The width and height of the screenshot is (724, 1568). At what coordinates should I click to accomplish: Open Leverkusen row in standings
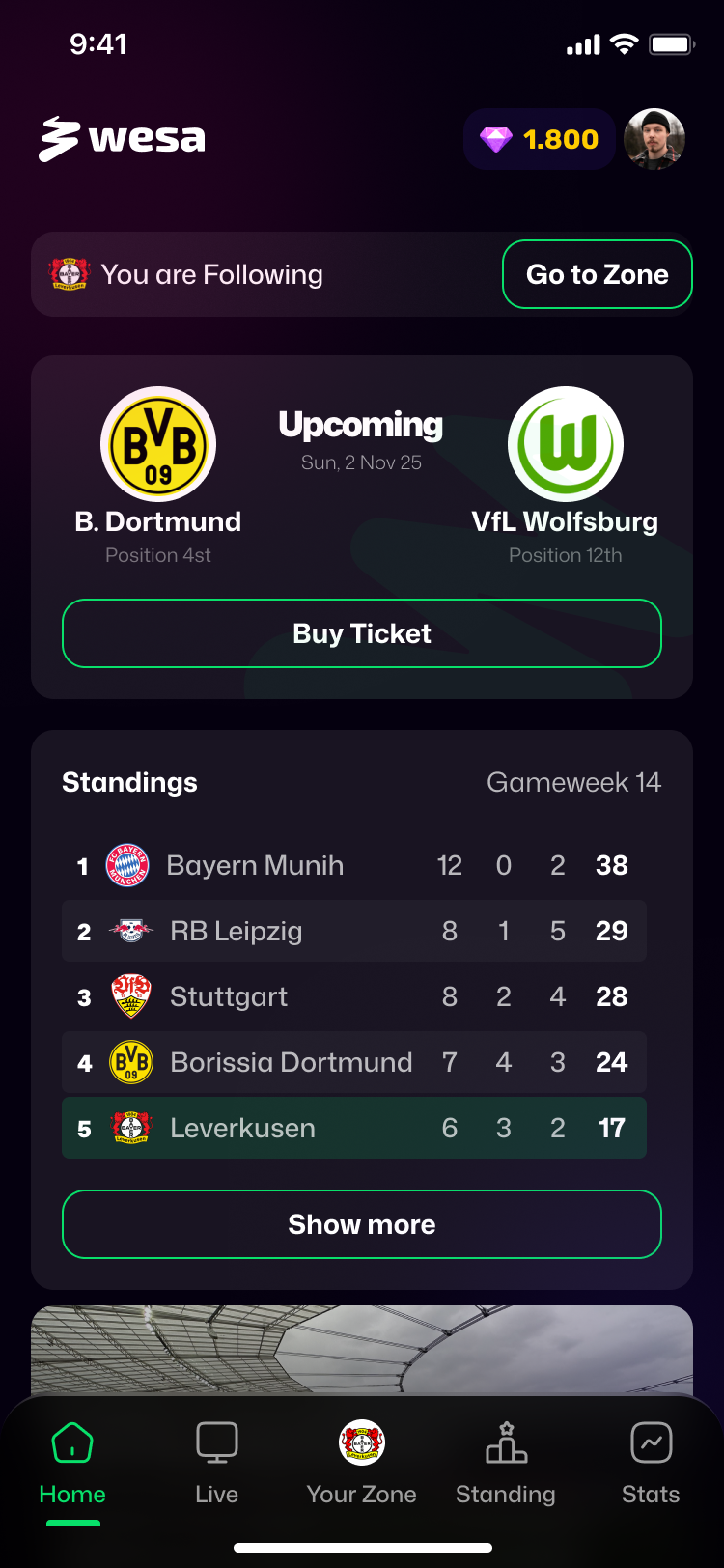pyautogui.click(x=353, y=1128)
